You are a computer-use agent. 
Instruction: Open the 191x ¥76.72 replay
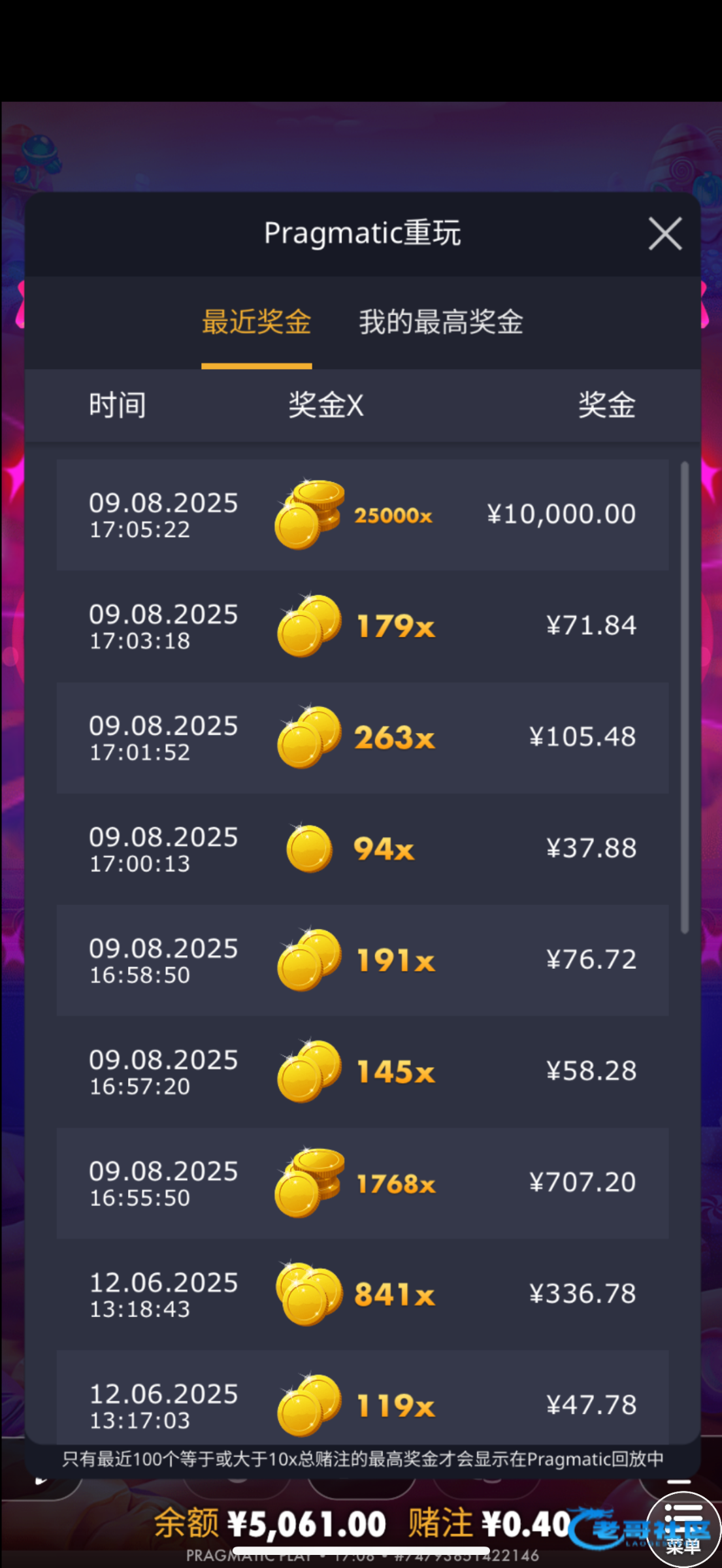pyautogui.click(x=362, y=960)
